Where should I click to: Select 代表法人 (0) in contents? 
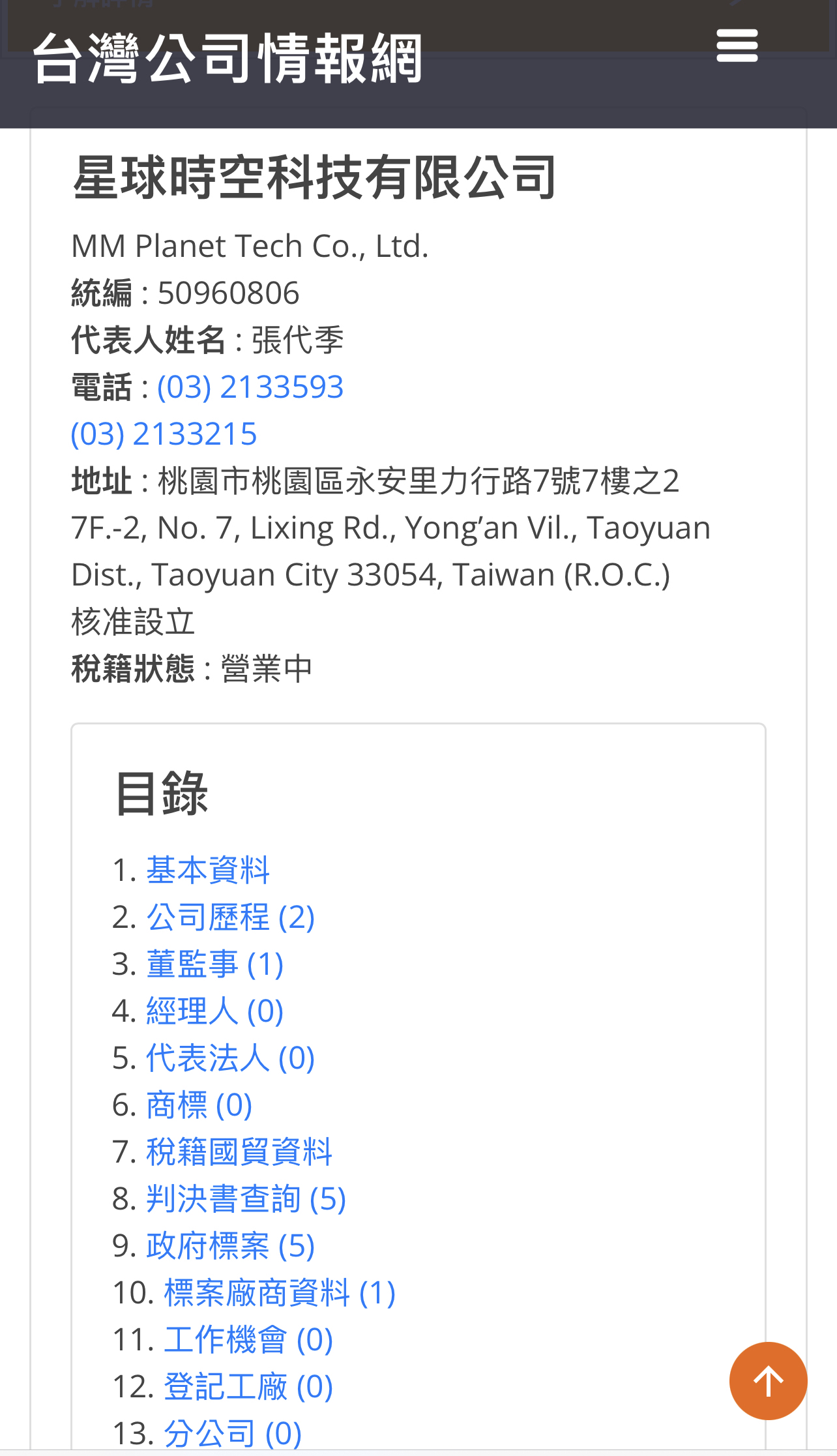(230, 1058)
